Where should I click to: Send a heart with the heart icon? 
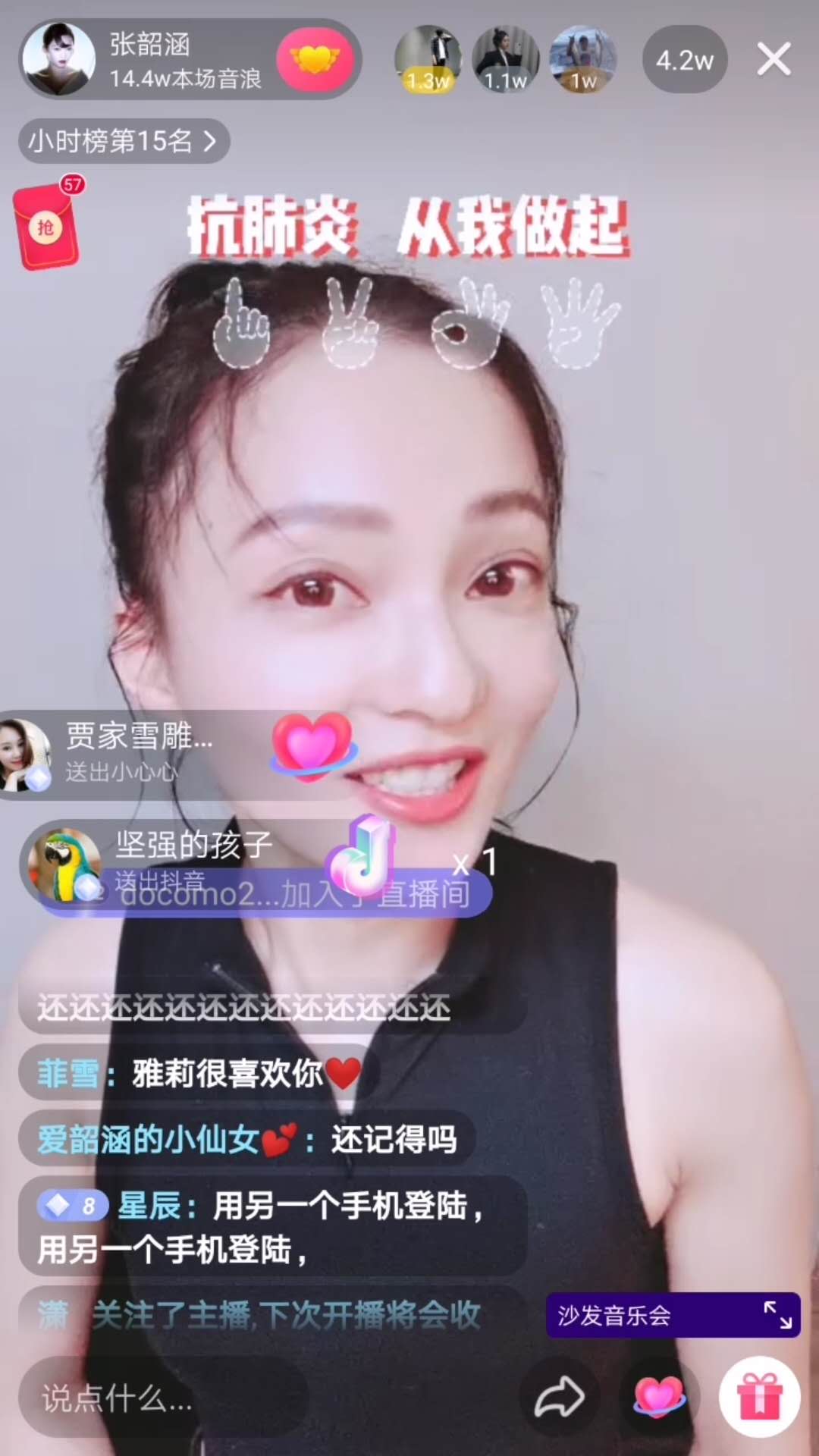pyautogui.click(x=658, y=1397)
